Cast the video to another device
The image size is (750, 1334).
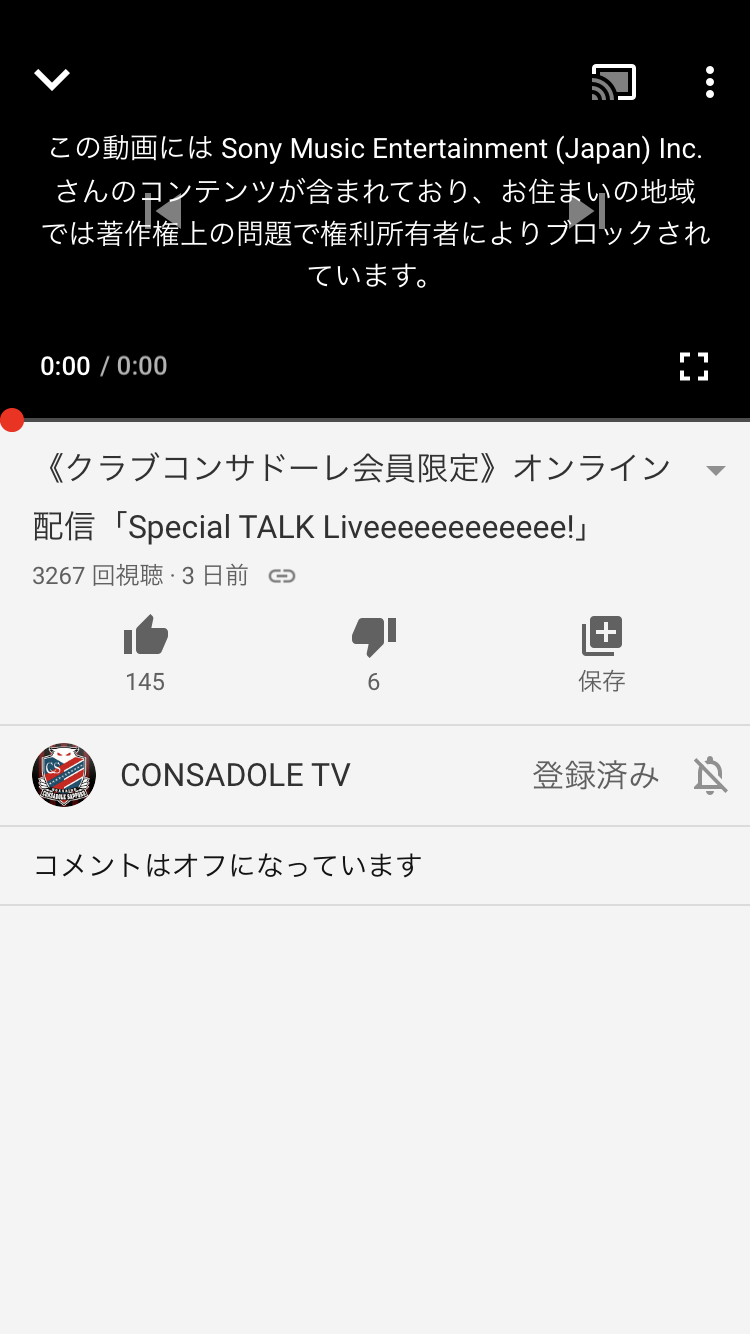click(613, 82)
